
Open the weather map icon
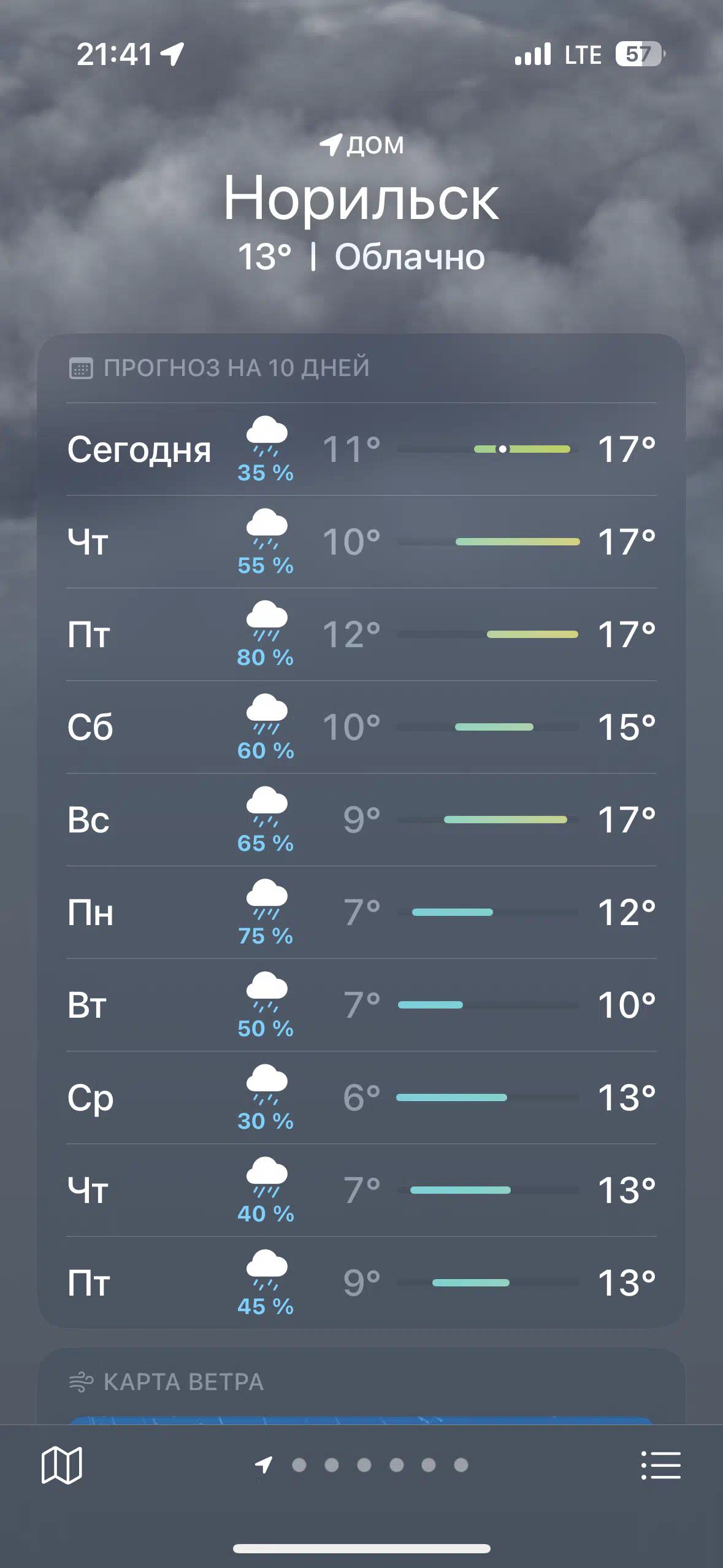point(61,1465)
